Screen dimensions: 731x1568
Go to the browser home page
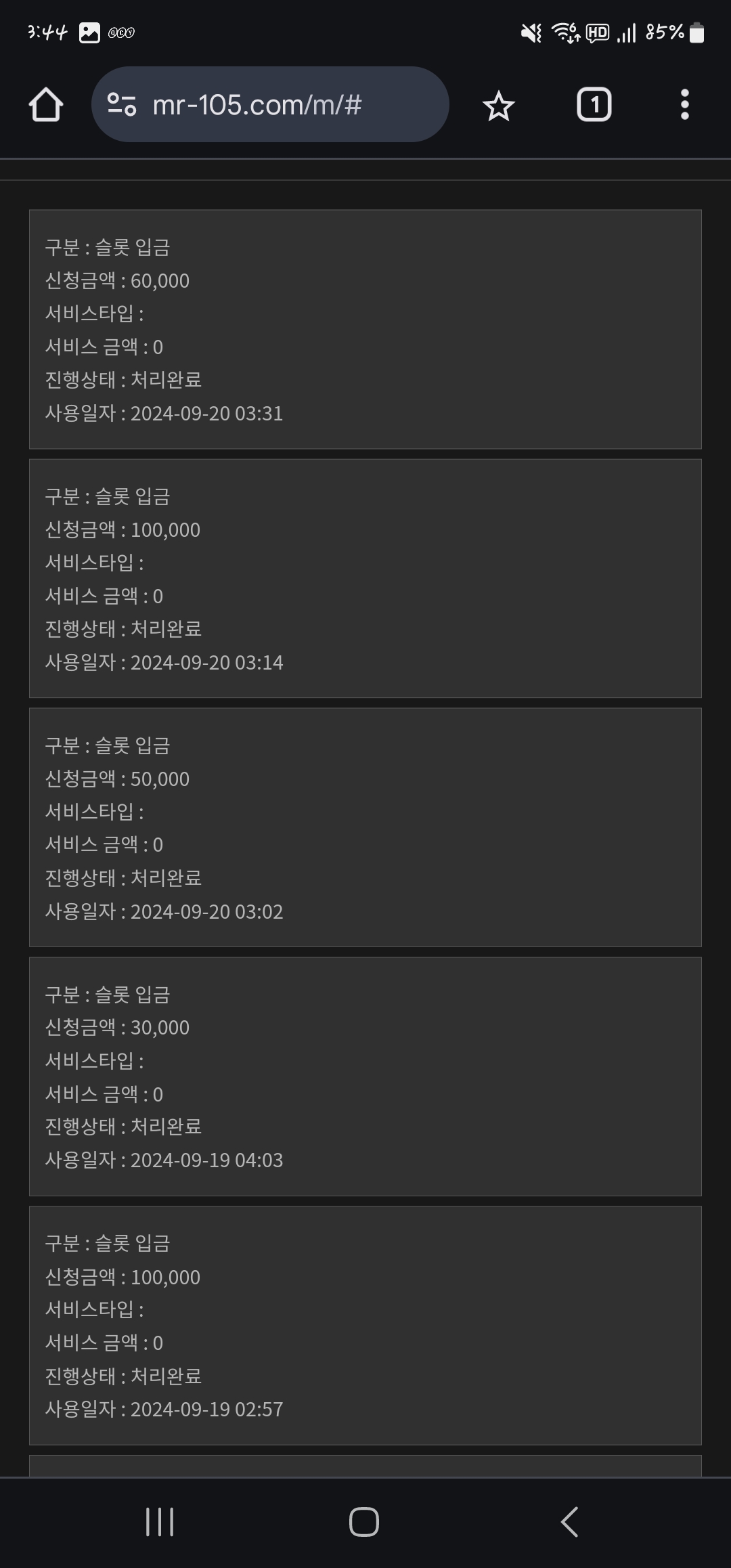tap(46, 105)
